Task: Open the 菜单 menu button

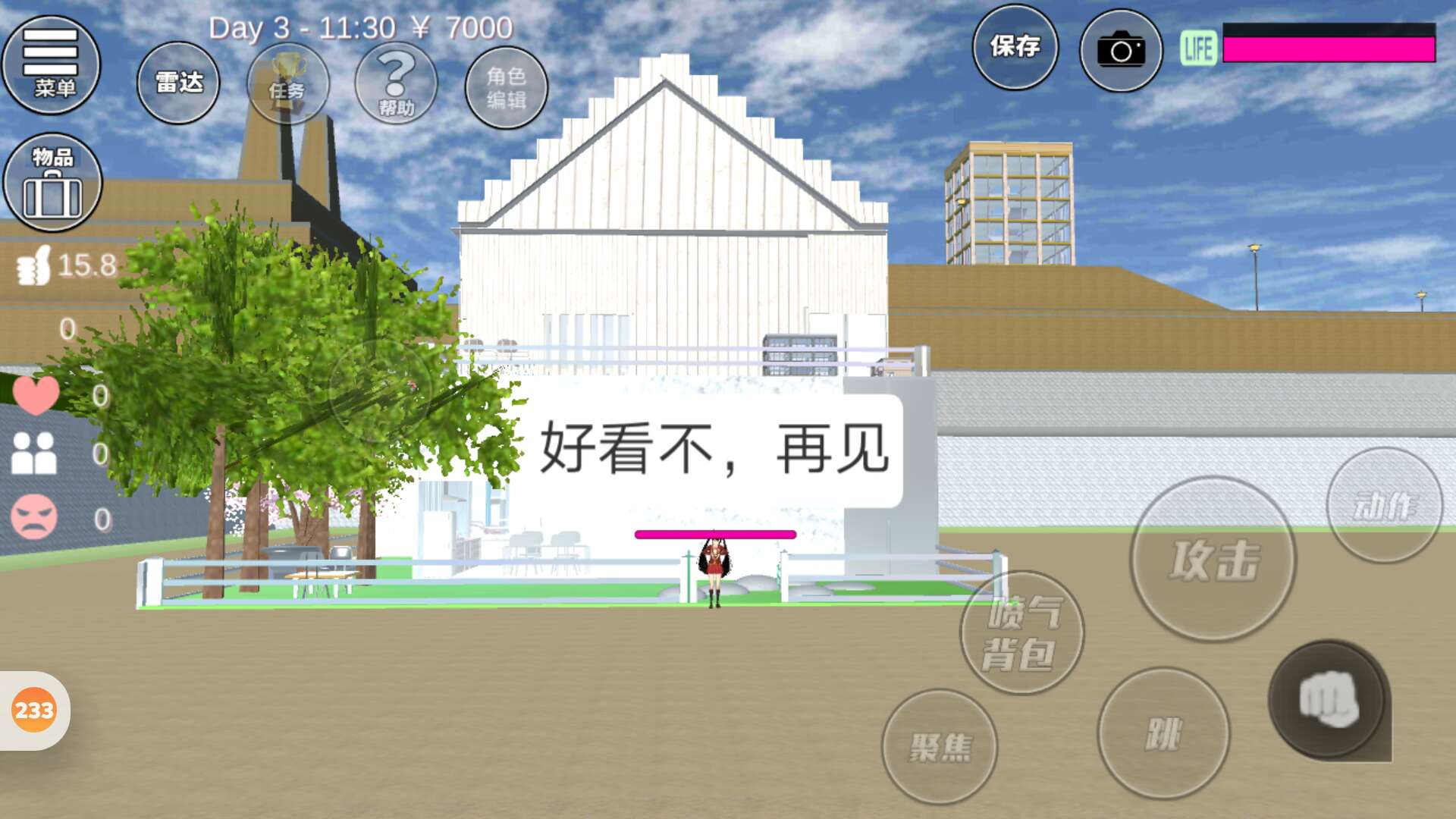Action: click(52, 64)
